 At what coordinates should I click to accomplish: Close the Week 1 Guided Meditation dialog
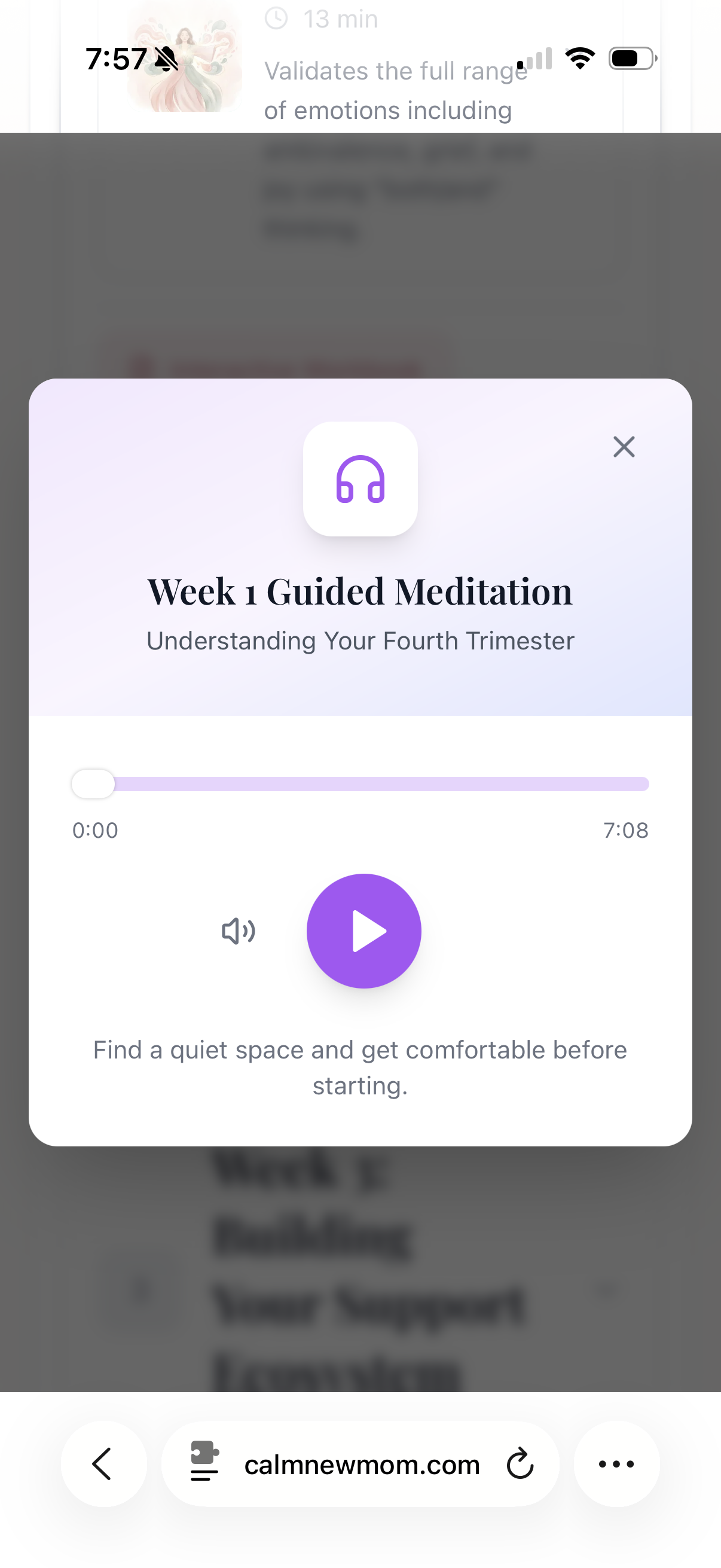point(624,447)
